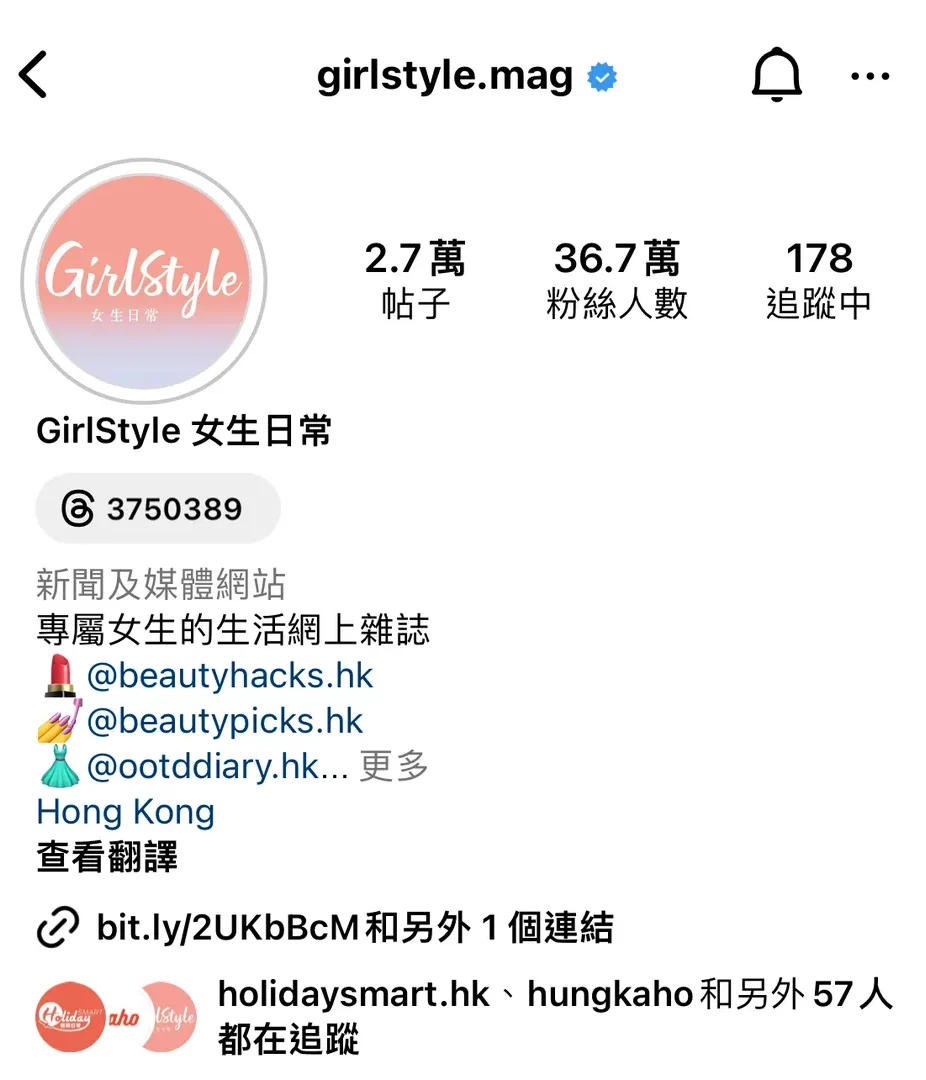Visit the @beautyhacks.hk profile
The width and height of the screenshot is (926, 1080).
coord(230,676)
